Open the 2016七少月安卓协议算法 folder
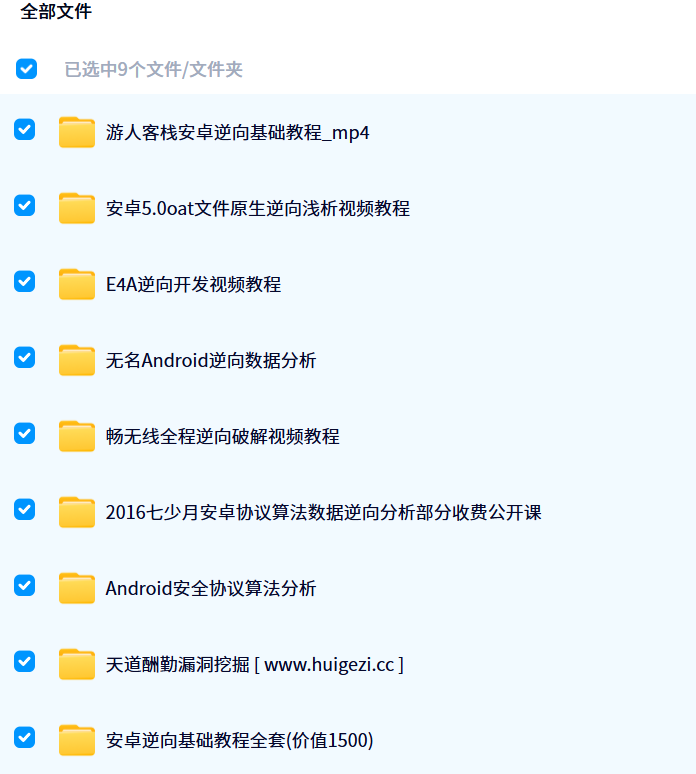 [x=324, y=512]
